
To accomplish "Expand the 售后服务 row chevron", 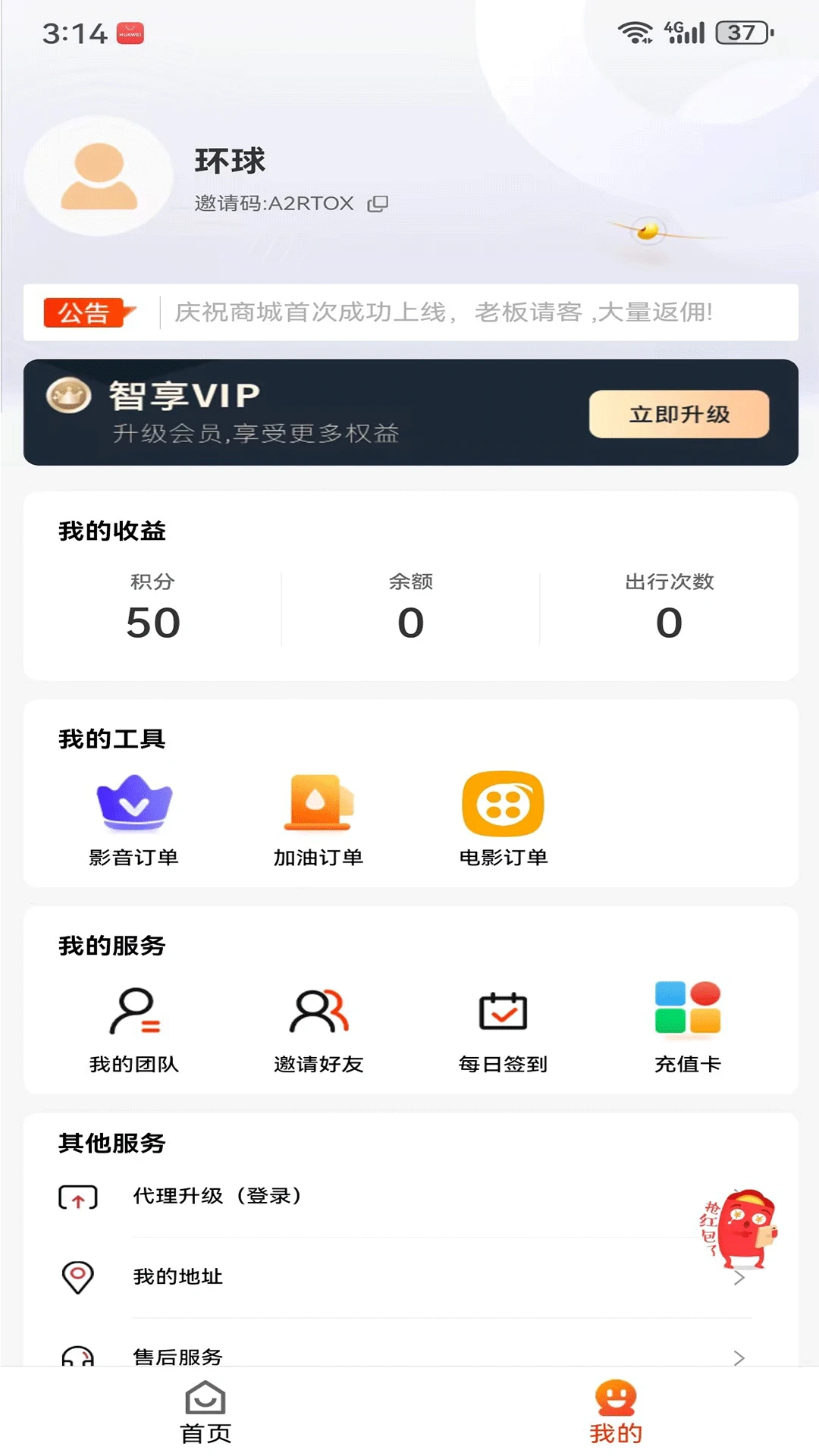I will point(739,1357).
